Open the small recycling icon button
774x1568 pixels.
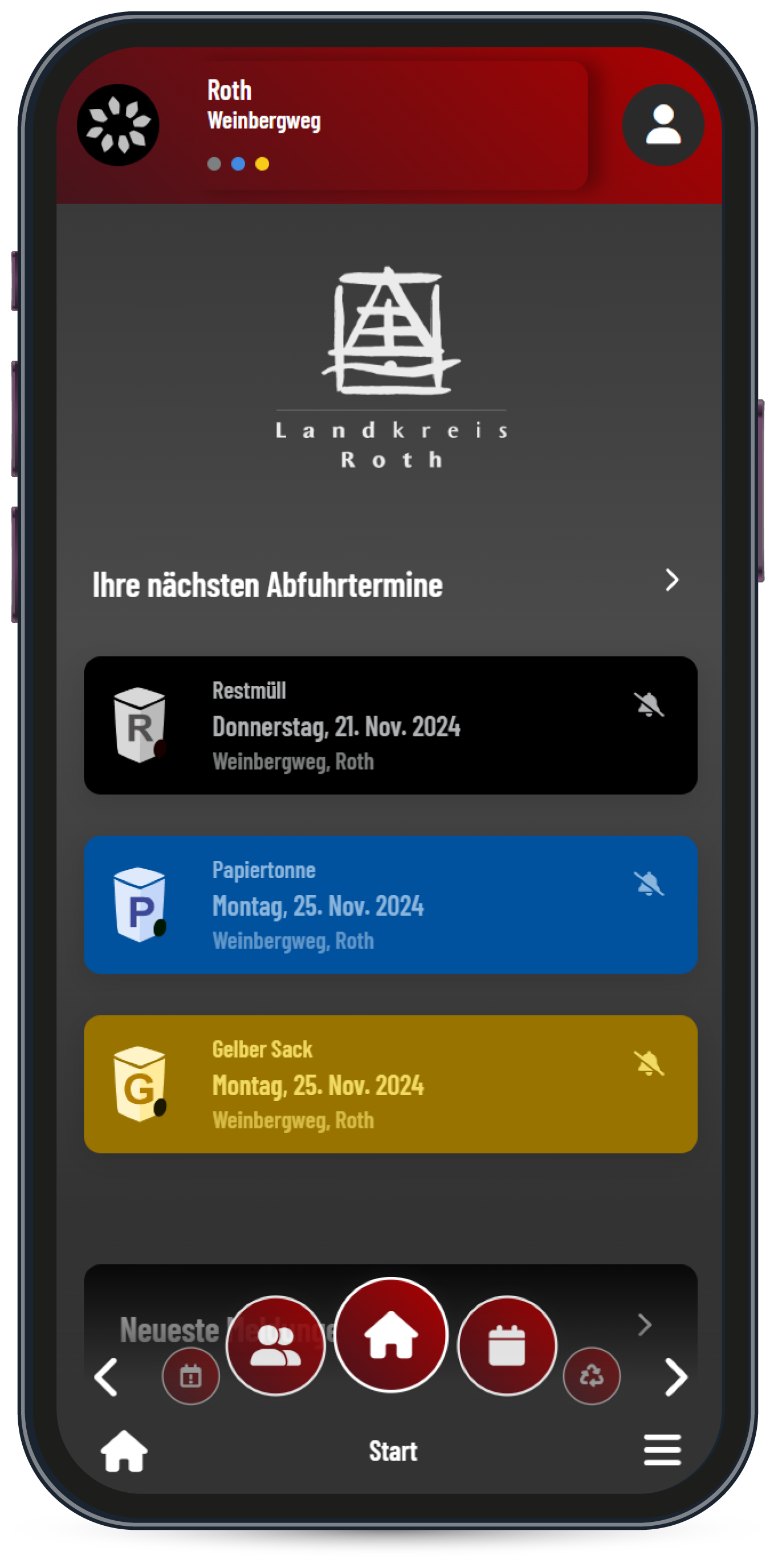pos(591,1375)
